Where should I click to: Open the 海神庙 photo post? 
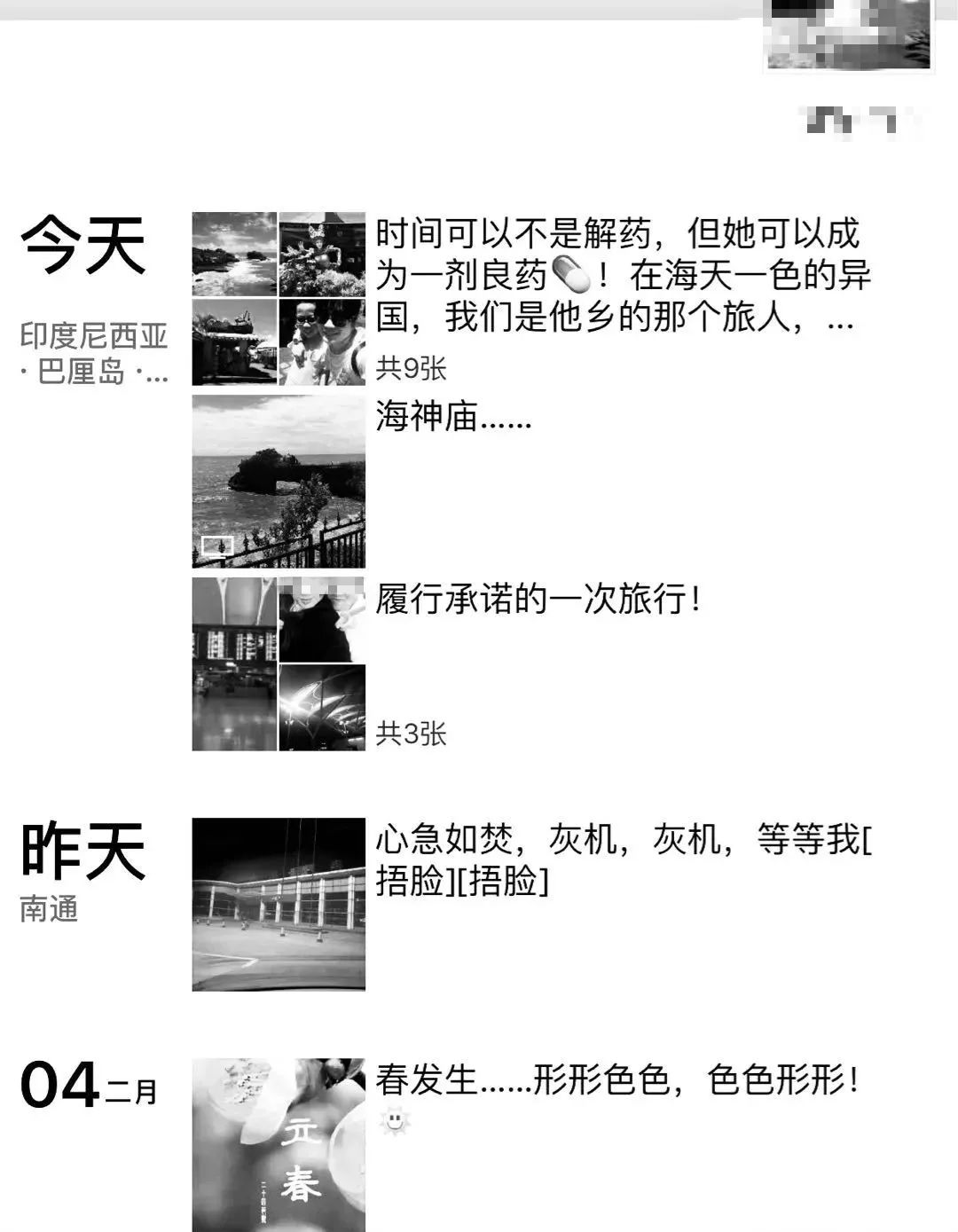(279, 481)
